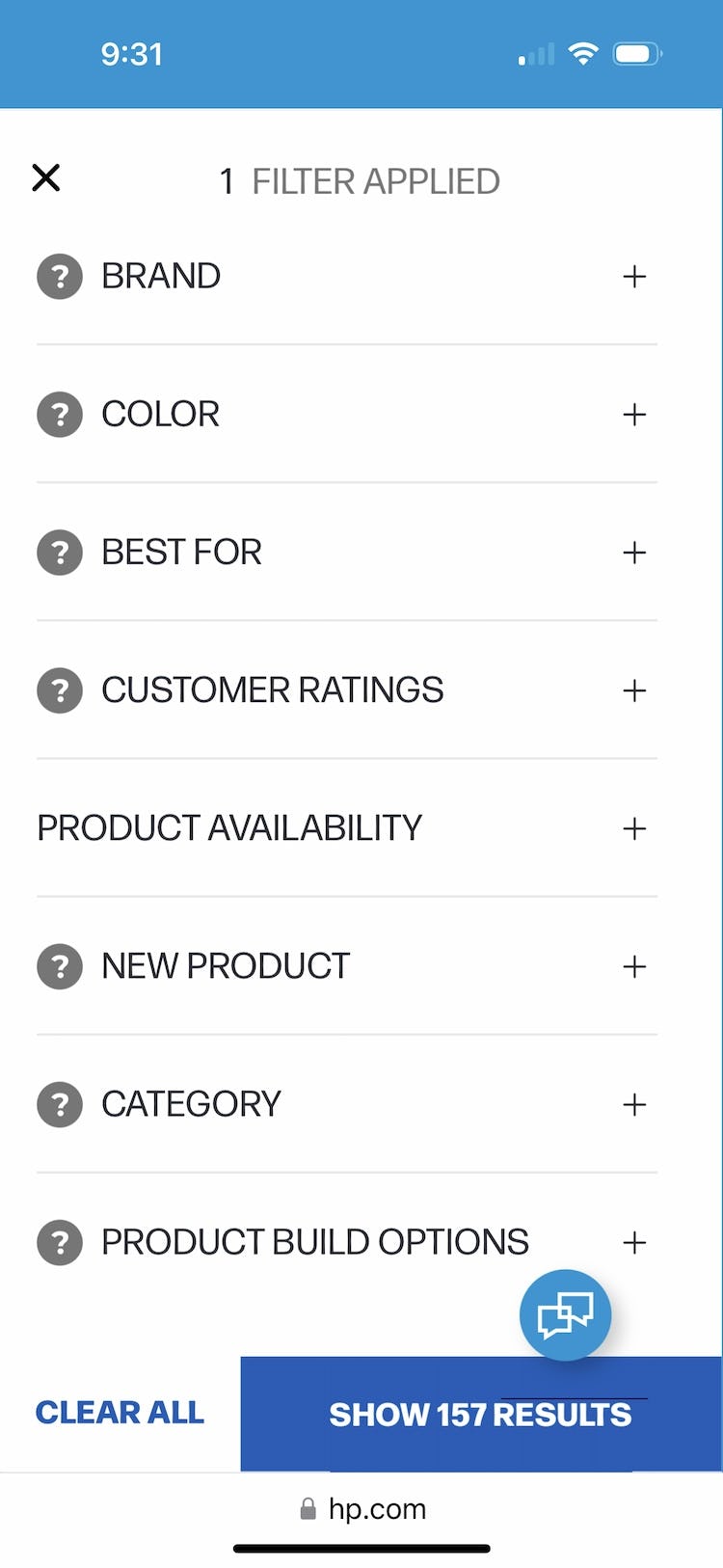The width and height of the screenshot is (723, 1568).
Task: Expand Product Build Options filter
Action: click(633, 1242)
